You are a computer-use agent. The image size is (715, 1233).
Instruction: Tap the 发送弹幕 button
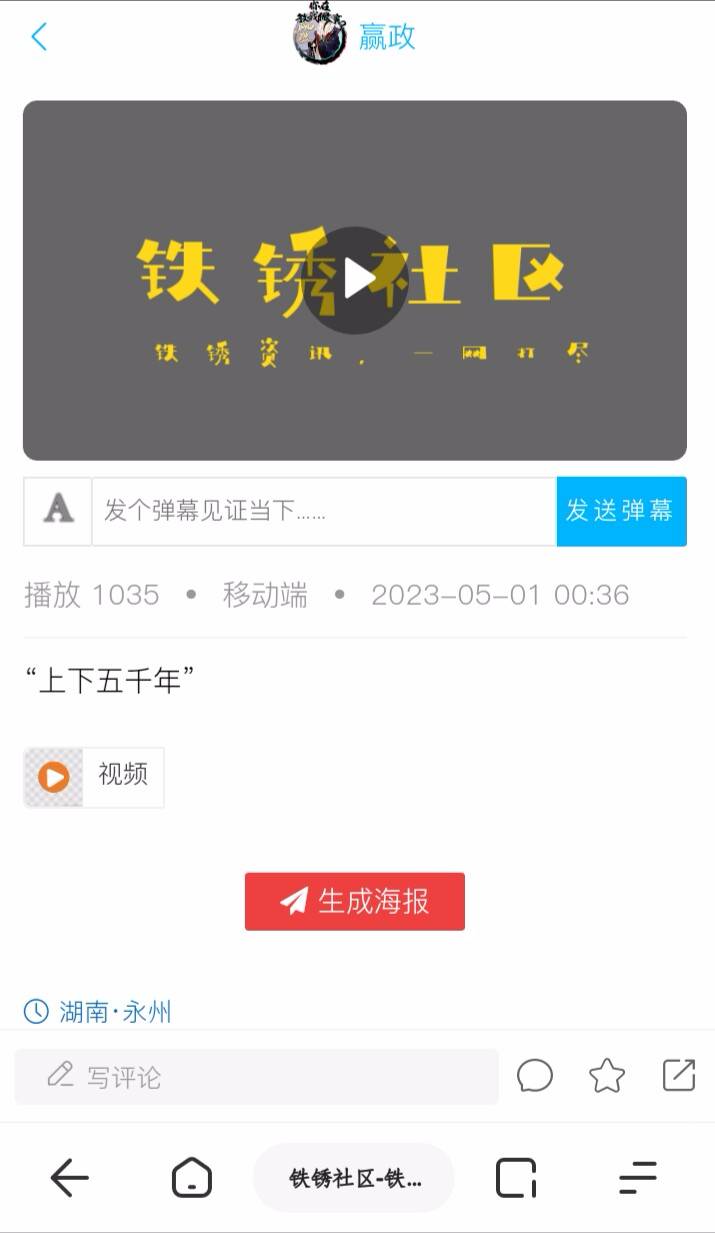(x=620, y=511)
